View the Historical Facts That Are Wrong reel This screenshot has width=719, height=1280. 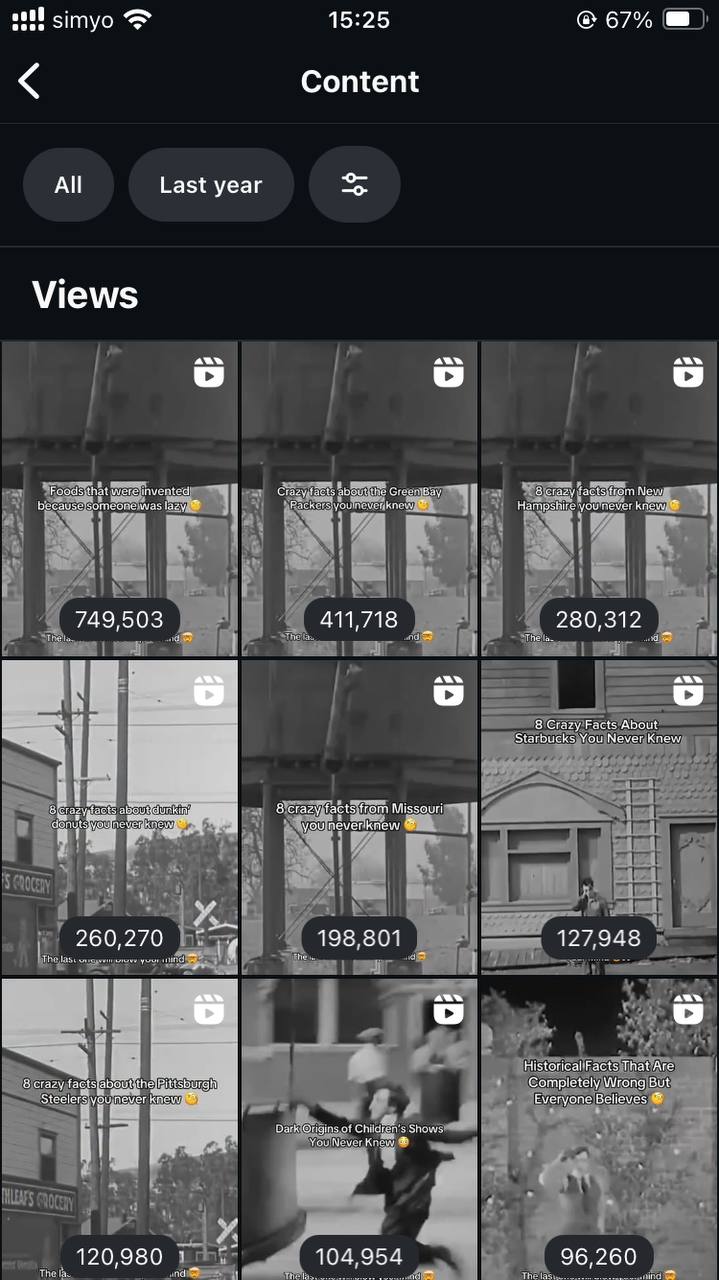tap(598, 1120)
